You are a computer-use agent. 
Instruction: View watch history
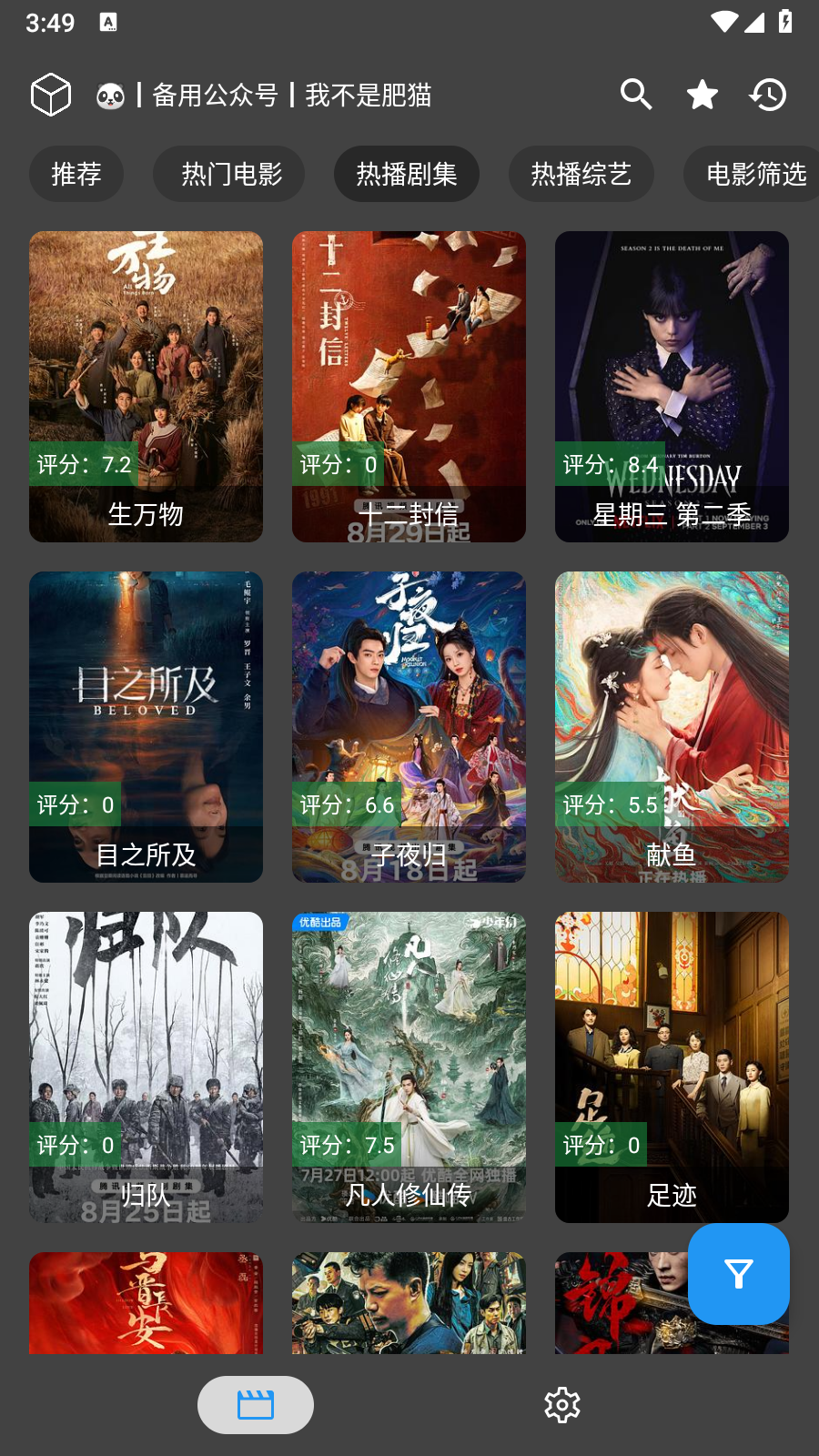768,95
